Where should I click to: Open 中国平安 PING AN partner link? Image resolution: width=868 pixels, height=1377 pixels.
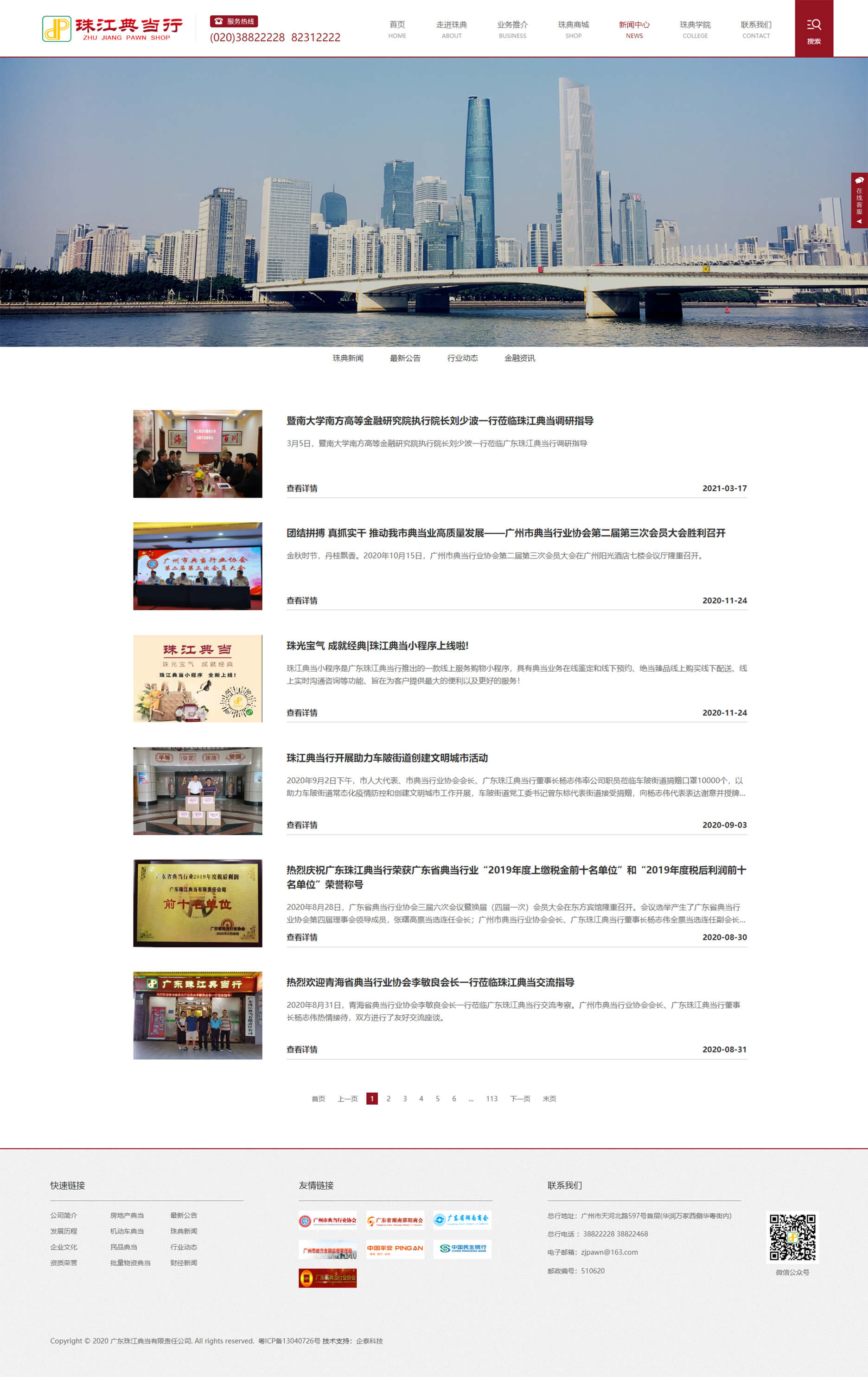395,1249
